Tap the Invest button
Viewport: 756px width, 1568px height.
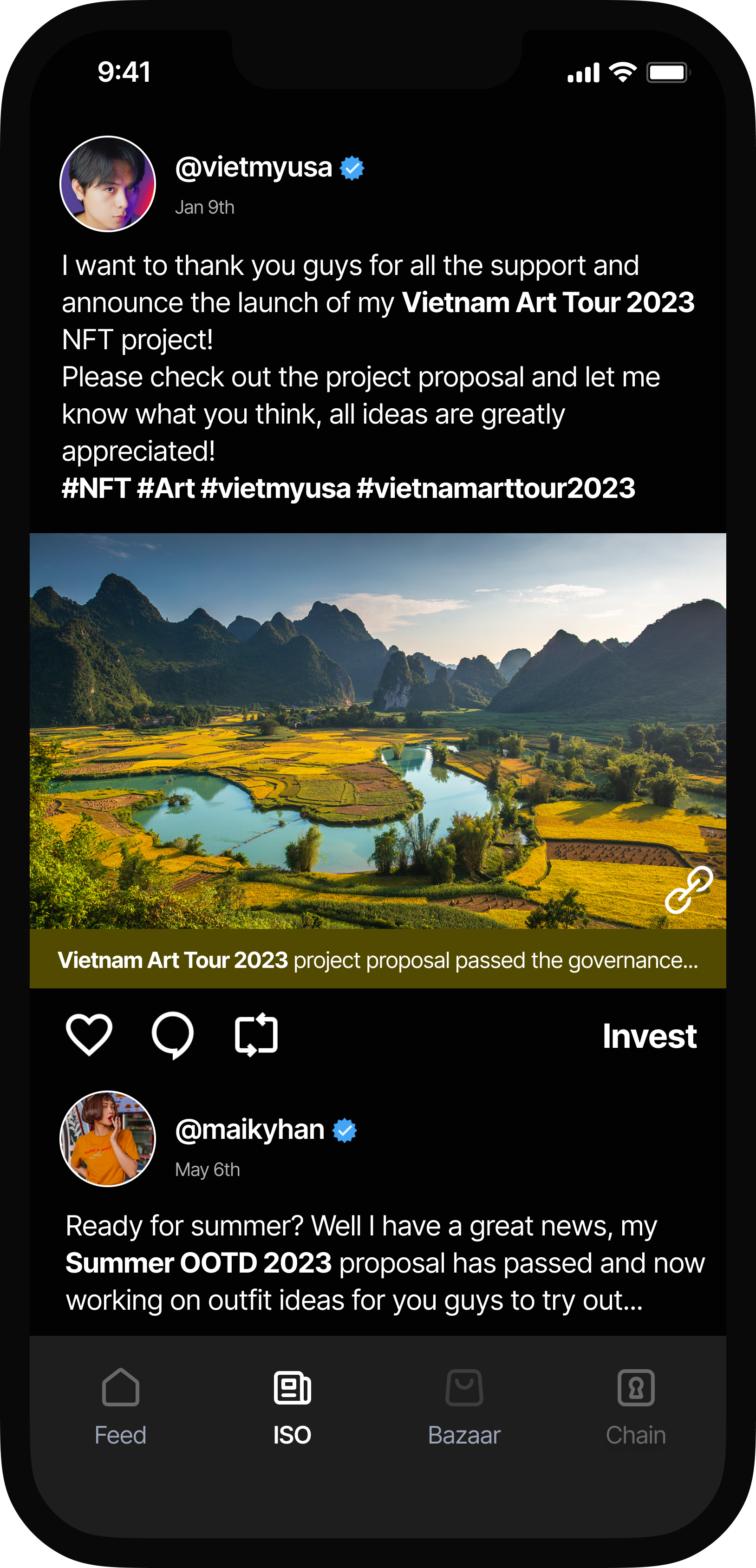click(649, 1036)
